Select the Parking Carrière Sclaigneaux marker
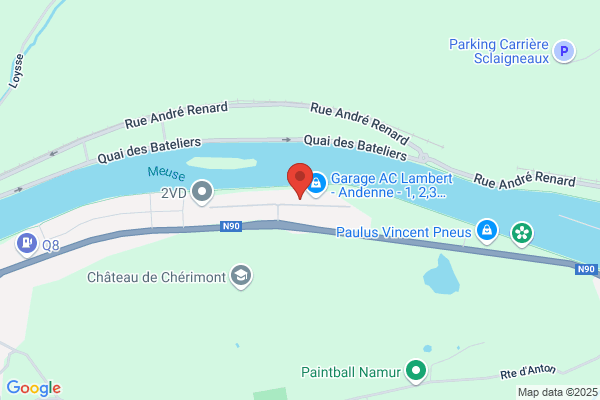This screenshot has height=400, width=600. click(x=564, y=51)
